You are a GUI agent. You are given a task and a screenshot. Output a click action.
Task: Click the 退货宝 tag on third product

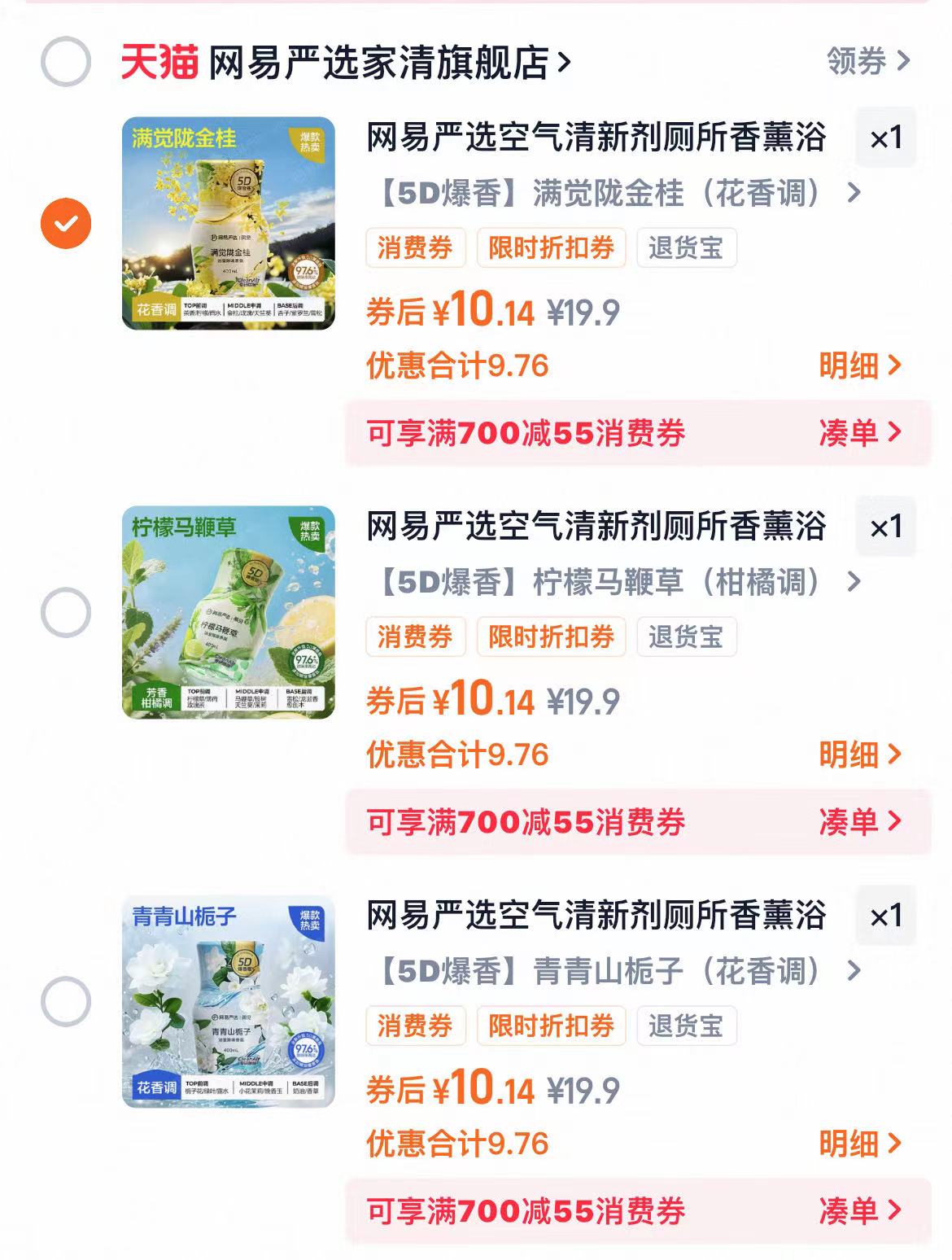pyautogui.click(x=688, y=1026)
